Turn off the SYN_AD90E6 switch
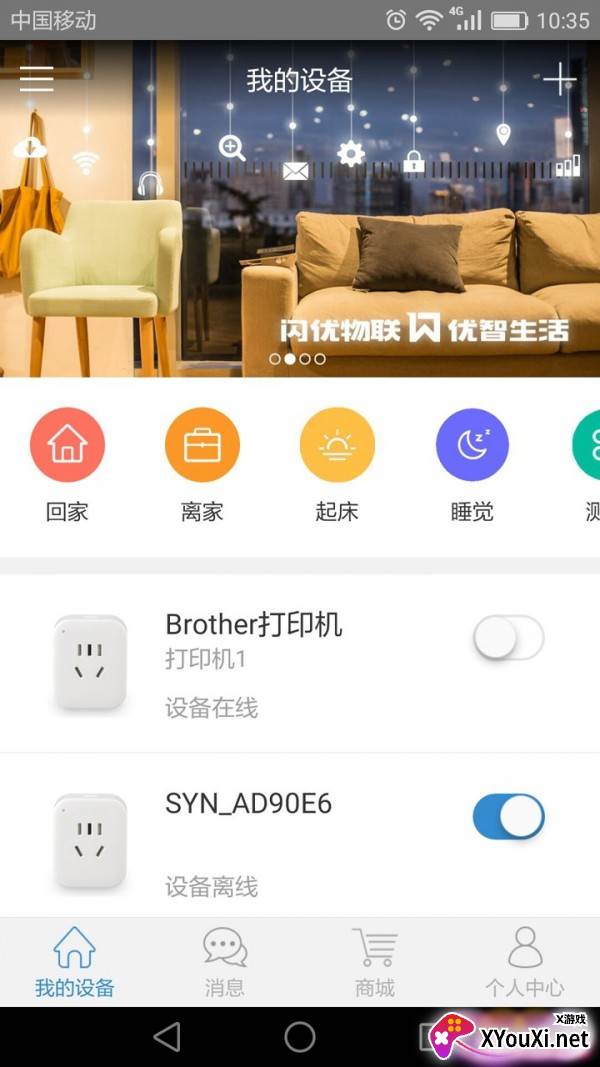Viewport: 600px width, 1067px height. pos(508,818)
